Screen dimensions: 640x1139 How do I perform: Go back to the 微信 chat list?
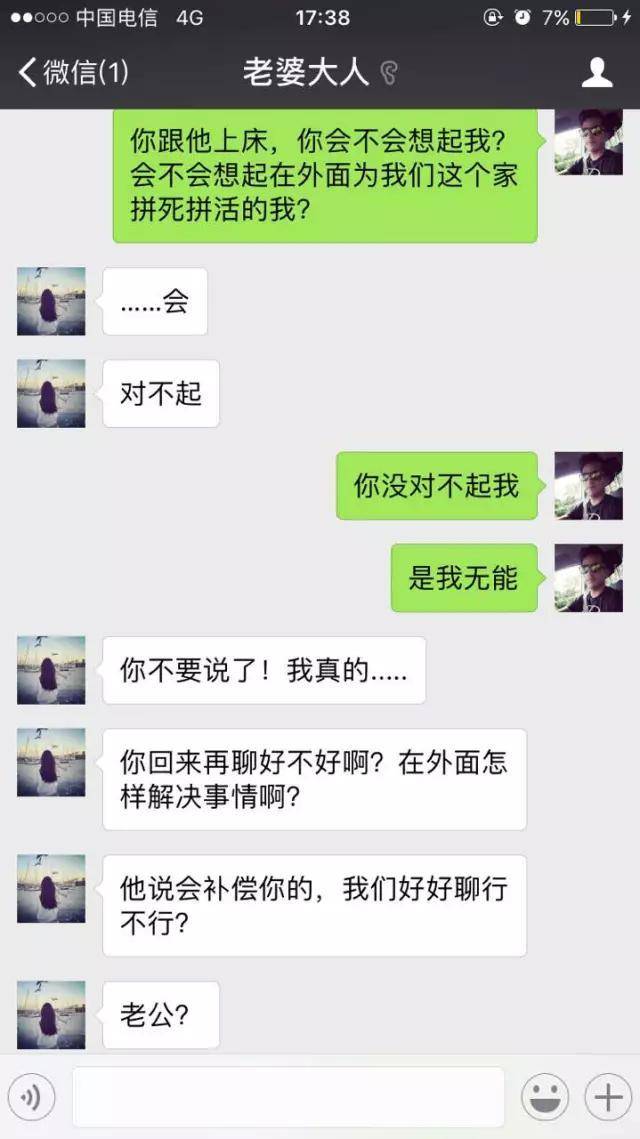tap(72, 72)
